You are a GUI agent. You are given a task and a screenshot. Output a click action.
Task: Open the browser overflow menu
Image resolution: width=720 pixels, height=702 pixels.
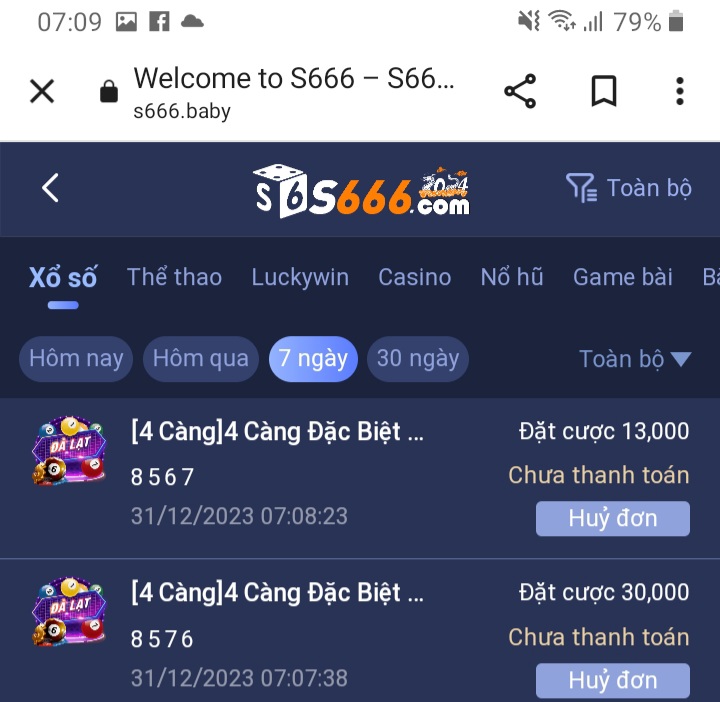(x=680, y=92)
